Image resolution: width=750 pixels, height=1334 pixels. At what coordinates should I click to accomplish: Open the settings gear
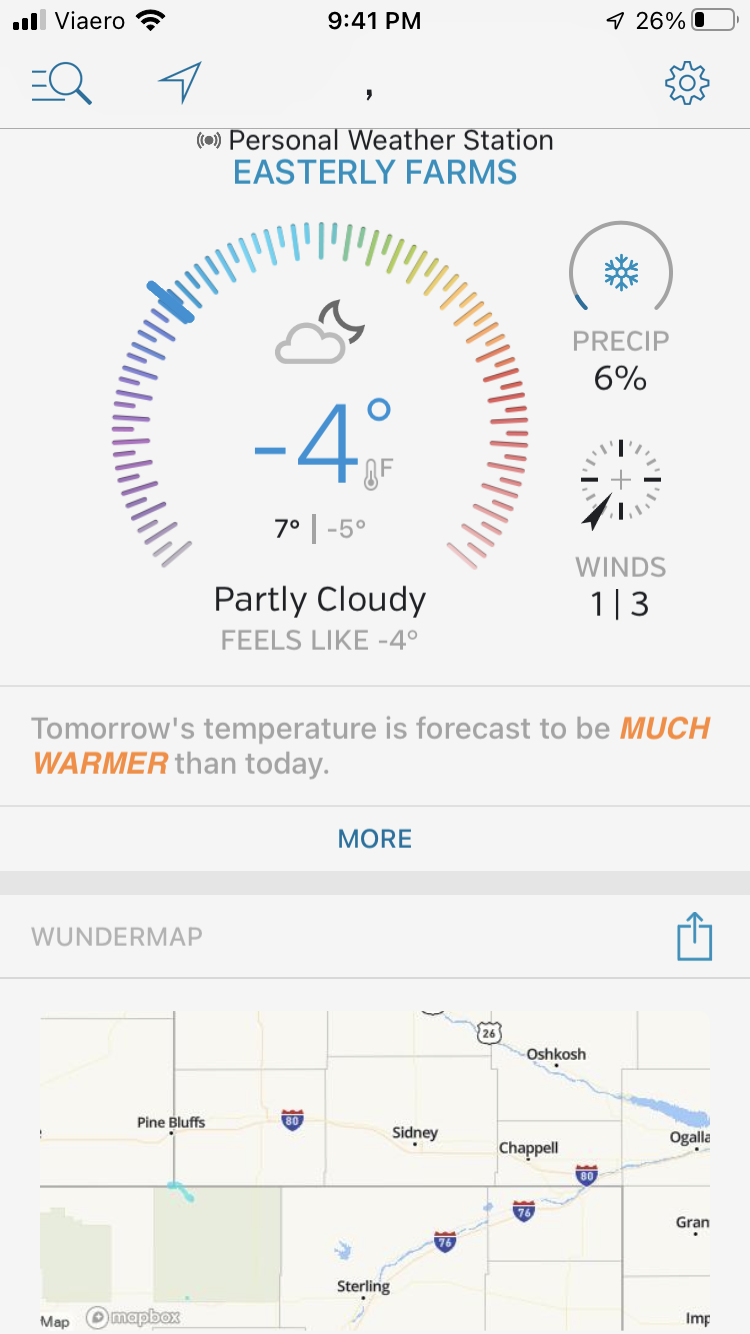click(687, 84)
